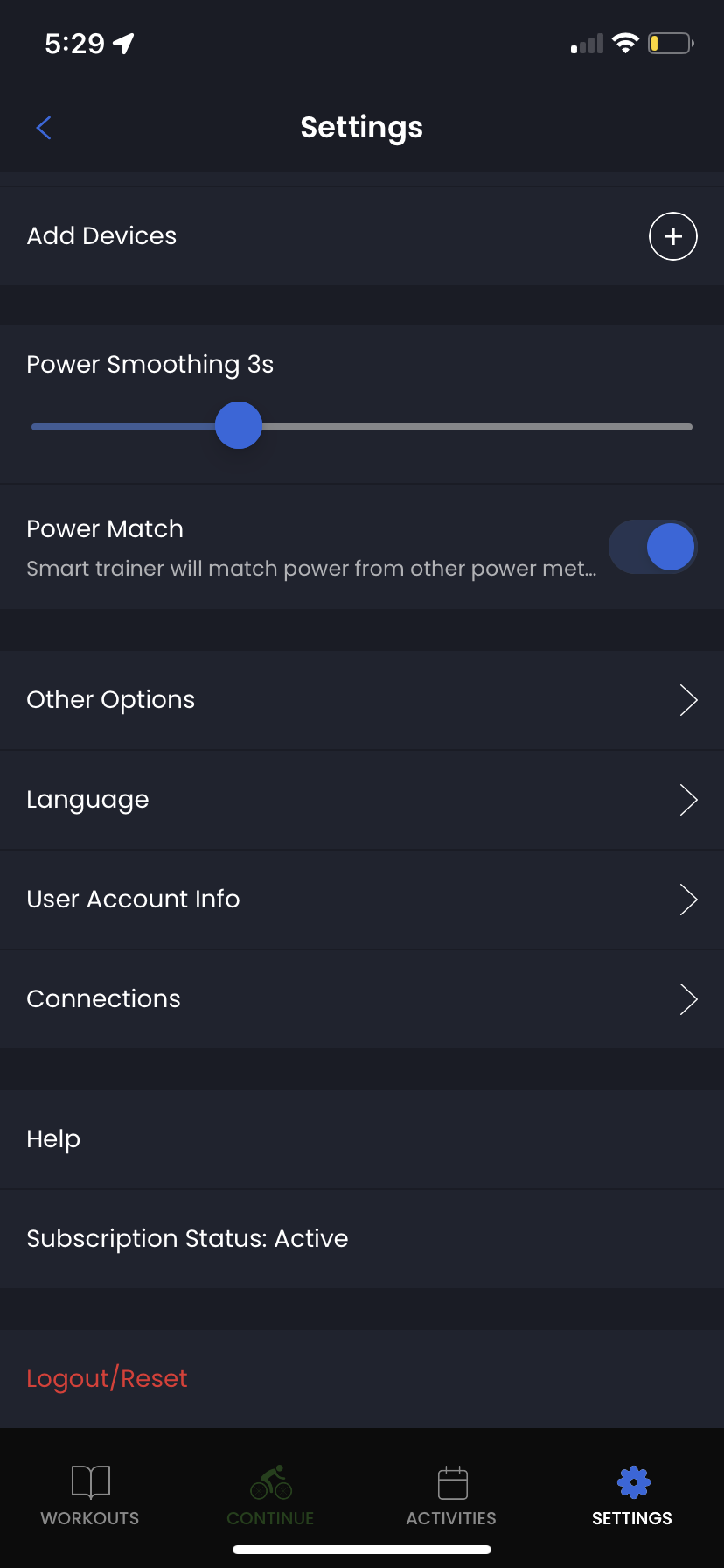The image size is (724, 1568).
Task: Tap the plus icon to add devices
Action: [672, 236]
